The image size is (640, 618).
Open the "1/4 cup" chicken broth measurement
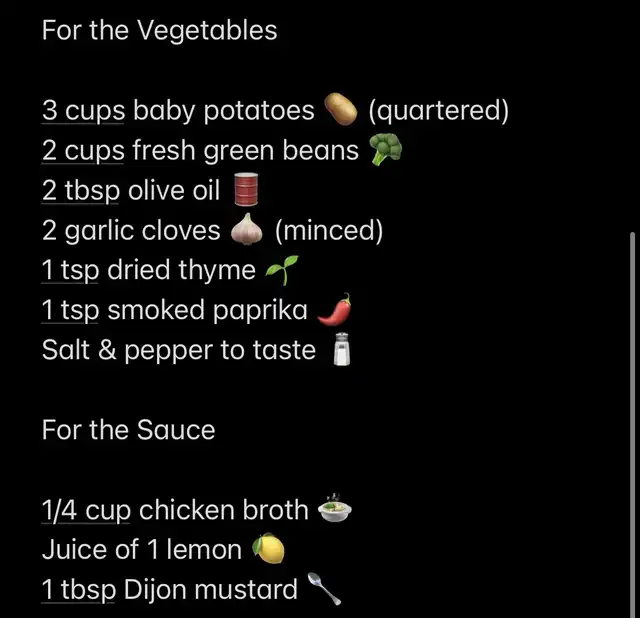click(86, 510)
